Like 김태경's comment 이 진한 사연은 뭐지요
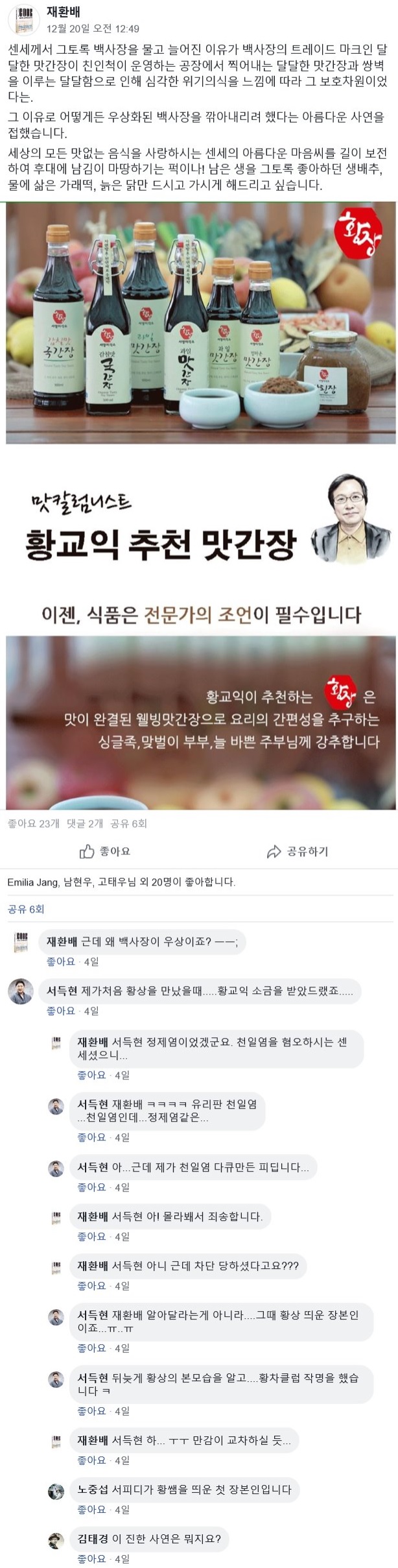Viewport: 398px width, 1568px height. point(91,1559)
